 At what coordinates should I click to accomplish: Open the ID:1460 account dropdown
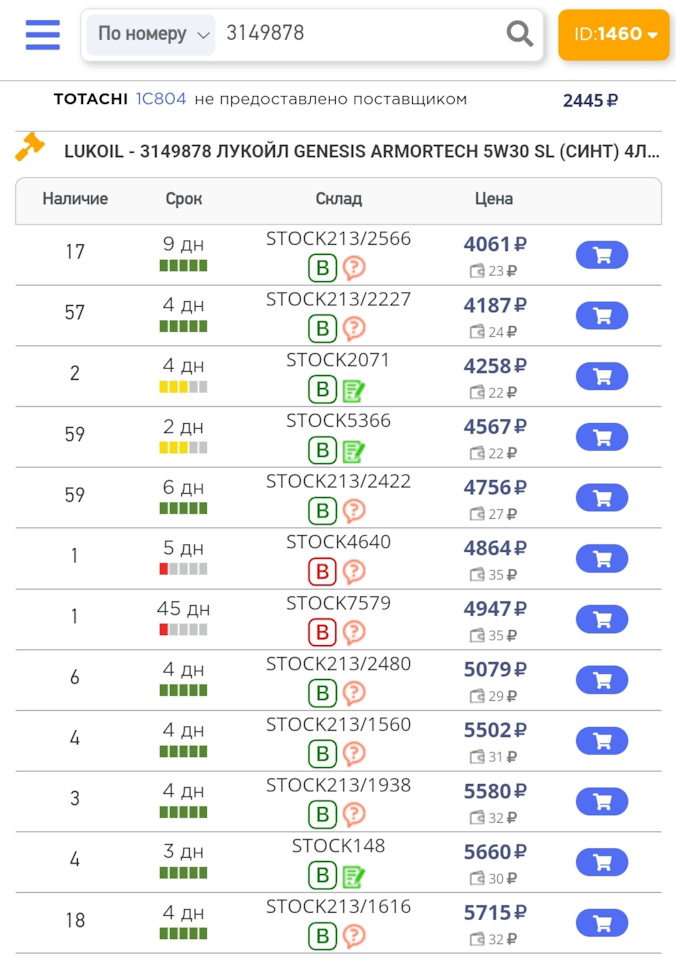(x=614, y=34)
